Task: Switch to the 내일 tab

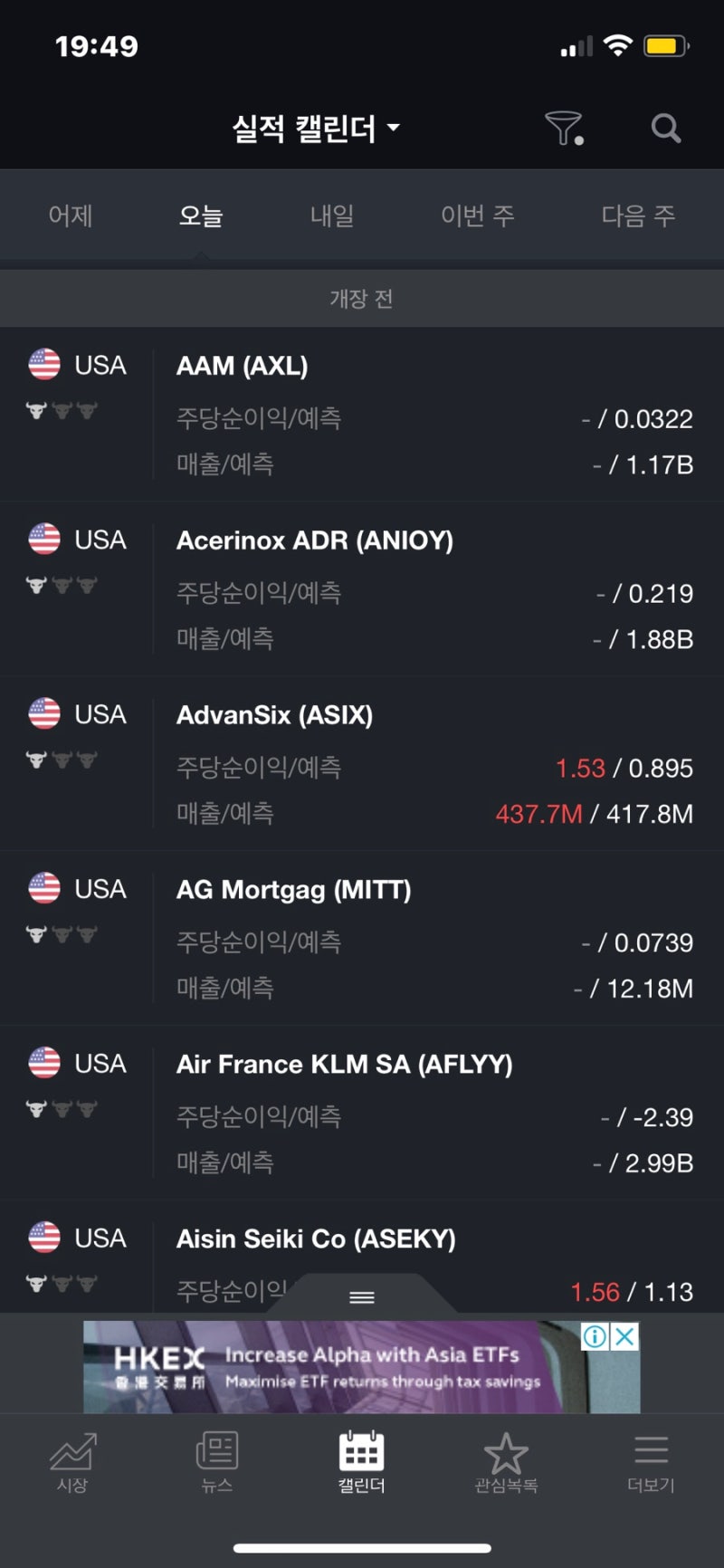Action: point(332,215)
